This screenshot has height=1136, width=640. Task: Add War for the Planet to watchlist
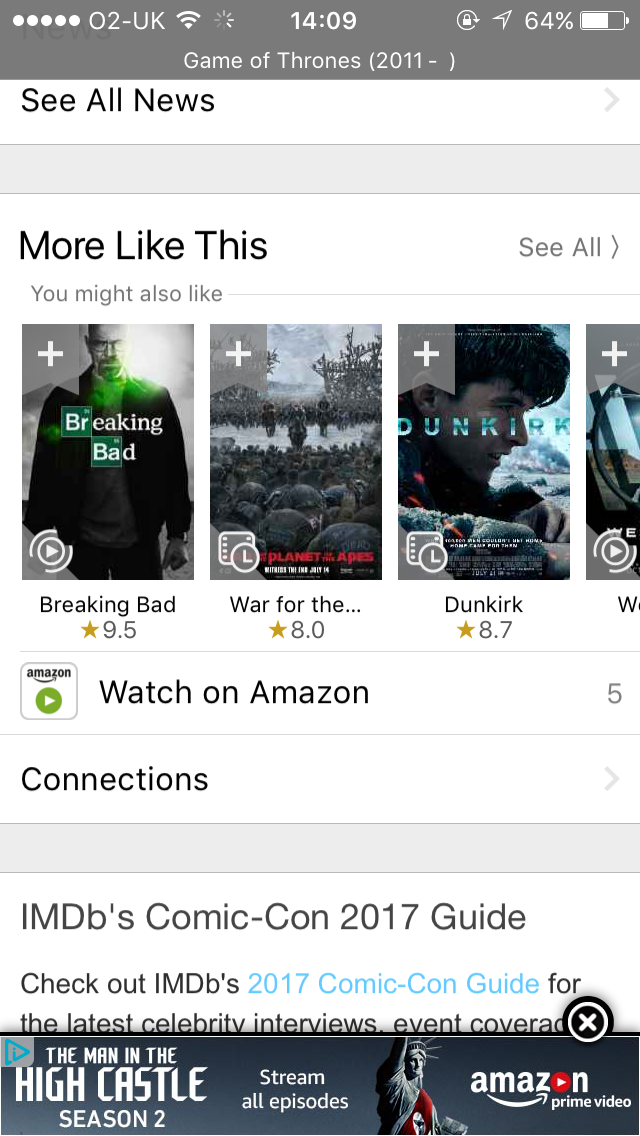pos(239,354)
